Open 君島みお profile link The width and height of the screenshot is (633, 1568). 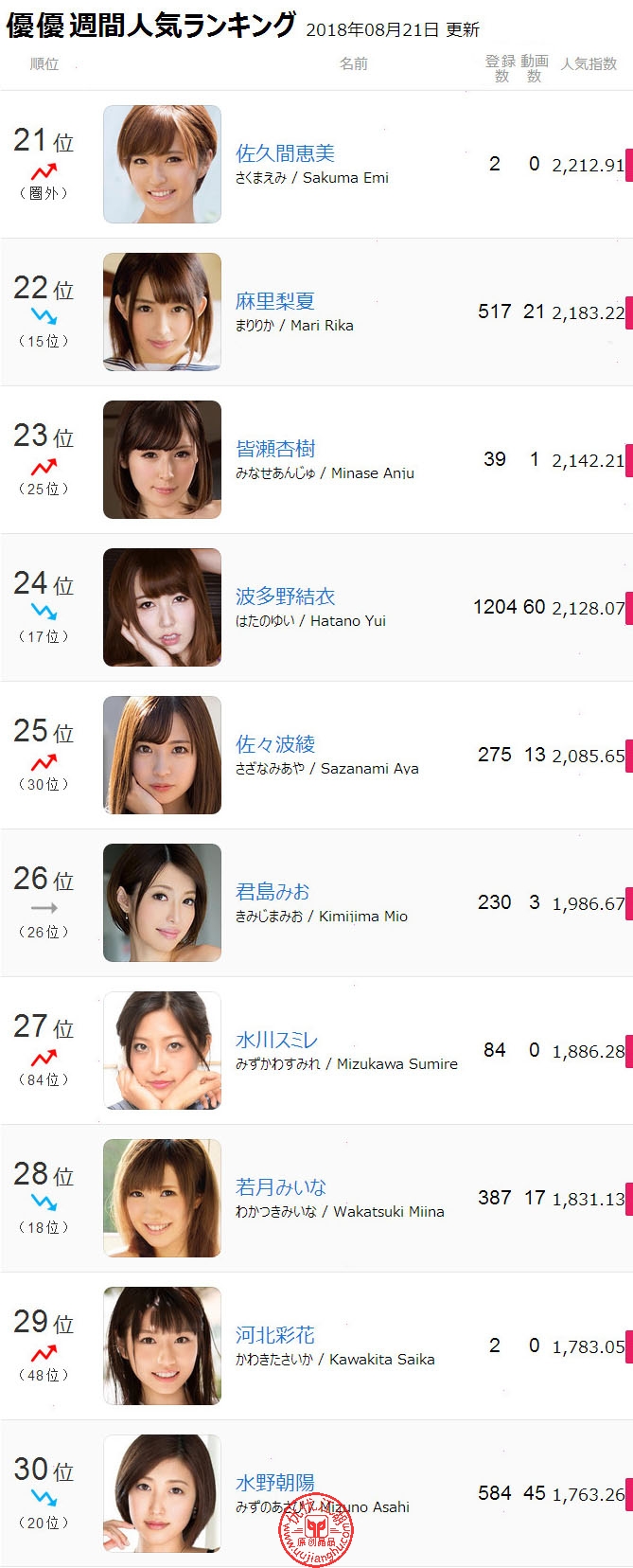273,892
